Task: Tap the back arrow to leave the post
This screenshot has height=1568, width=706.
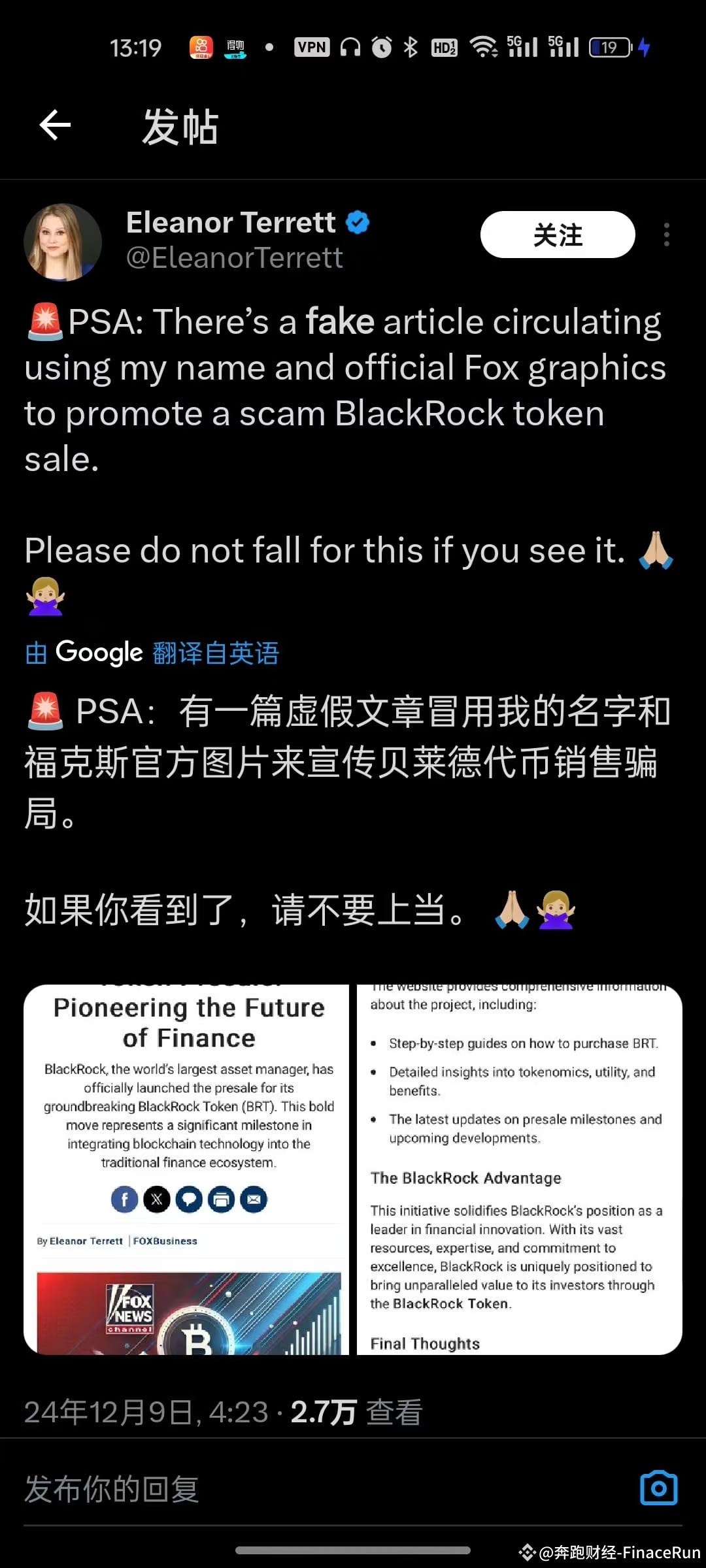Action: point(55,125)
